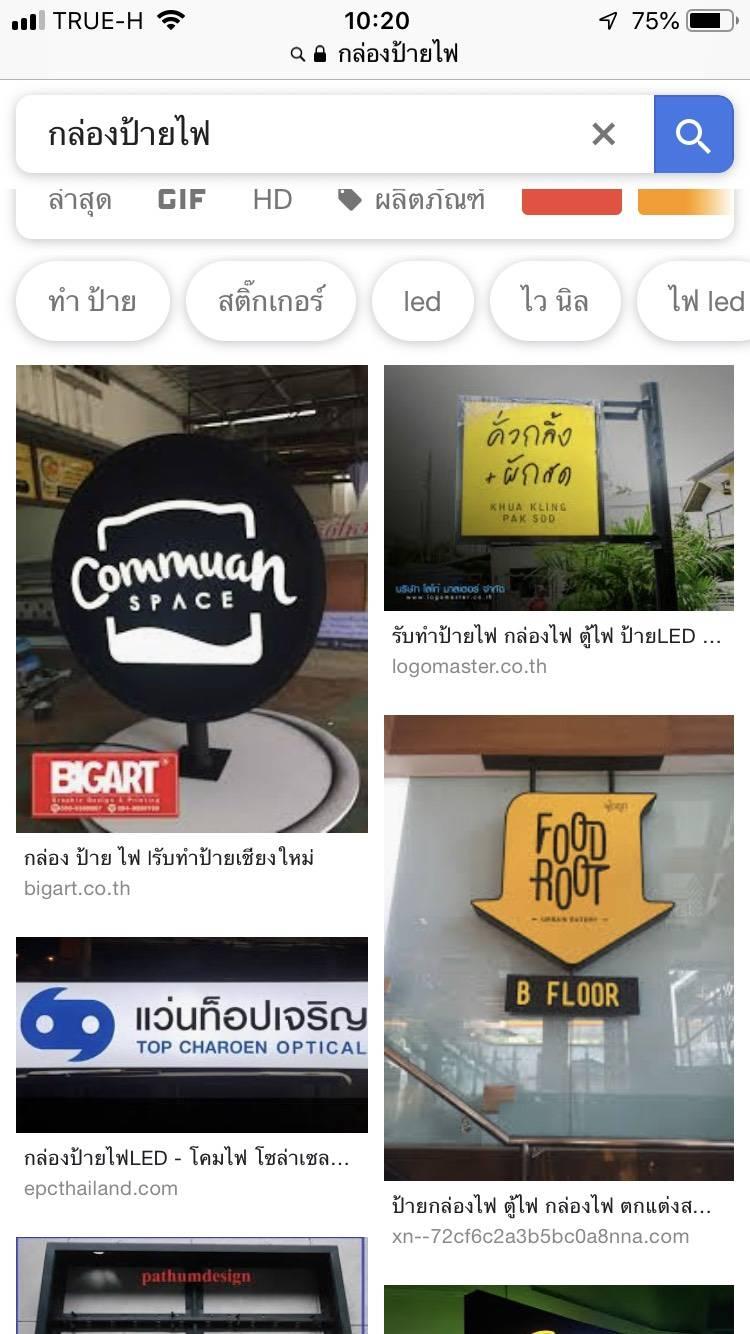The width and height of the screenshot is (750, 1334).
Task: Tap the search field containing กล่องป้ายไฟ
Action: click(x=300, y=134)
